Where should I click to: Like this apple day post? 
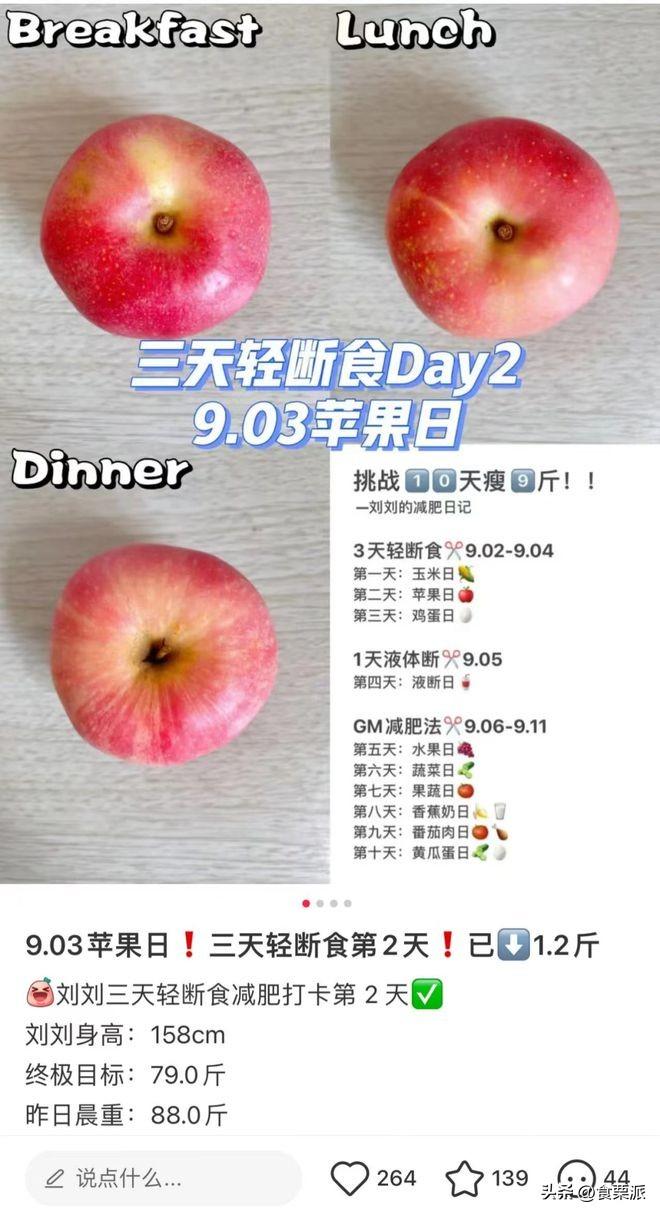tap(350, 1179)
